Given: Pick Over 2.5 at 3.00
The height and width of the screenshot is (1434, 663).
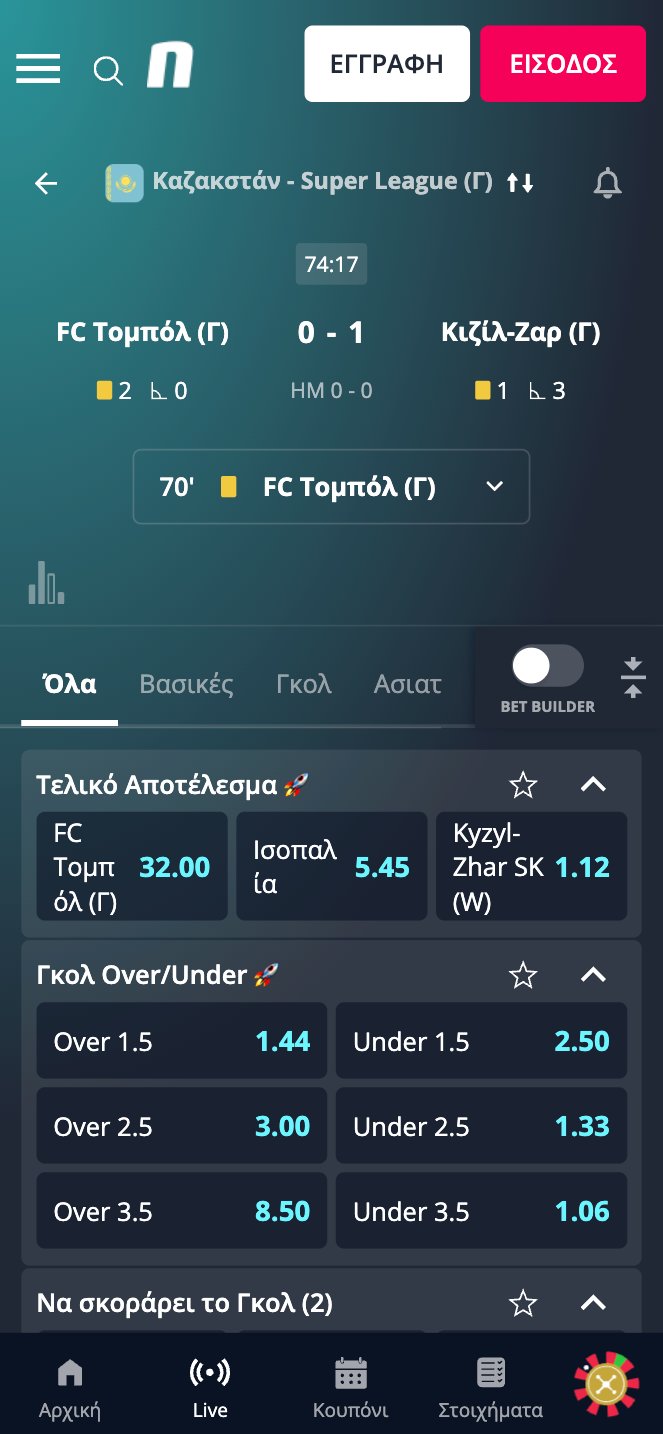Looking at the screenshot, I should coord(182,1126).
